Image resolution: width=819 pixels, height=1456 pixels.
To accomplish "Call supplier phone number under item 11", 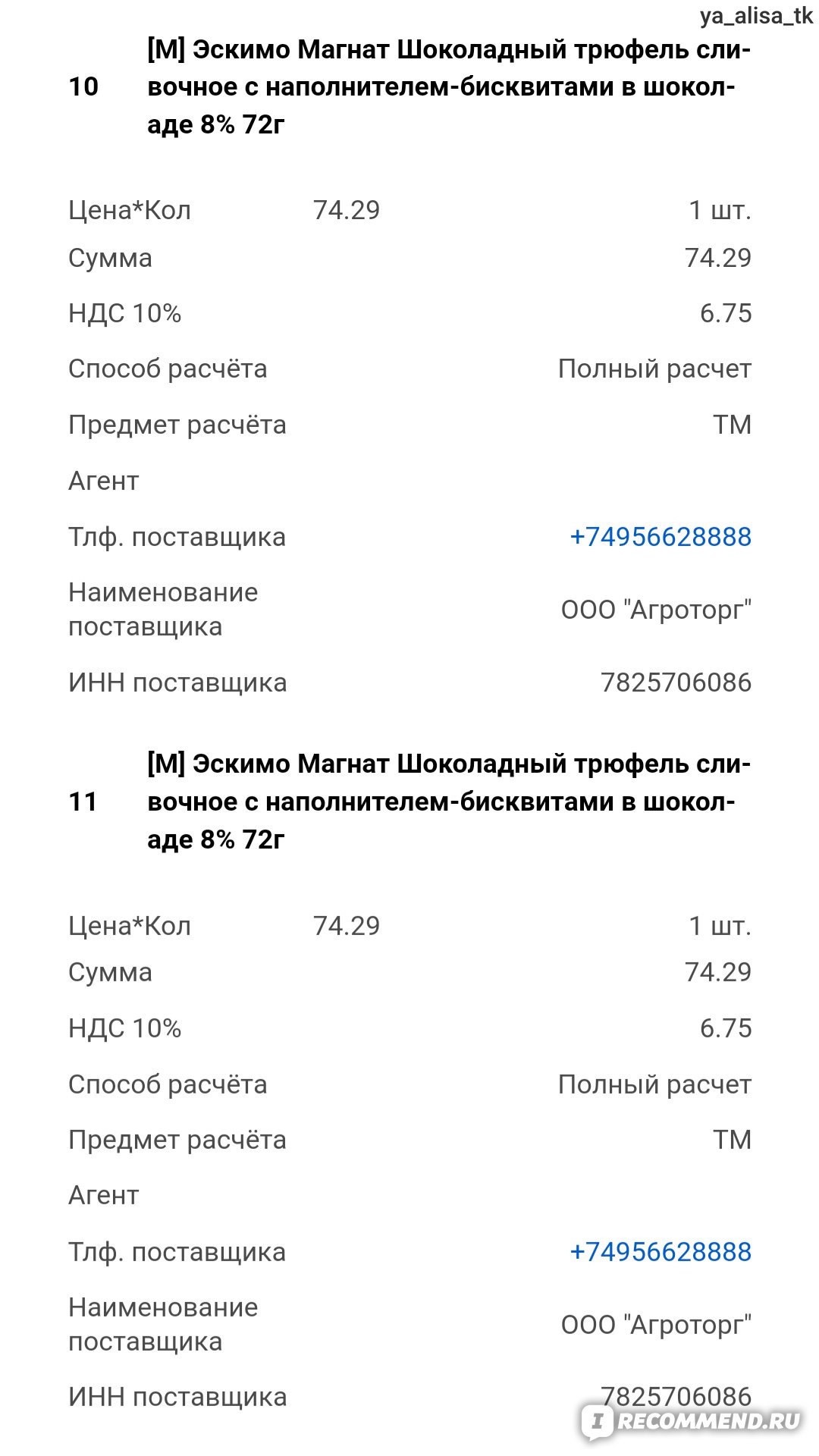I will (x=661, y=1252).
